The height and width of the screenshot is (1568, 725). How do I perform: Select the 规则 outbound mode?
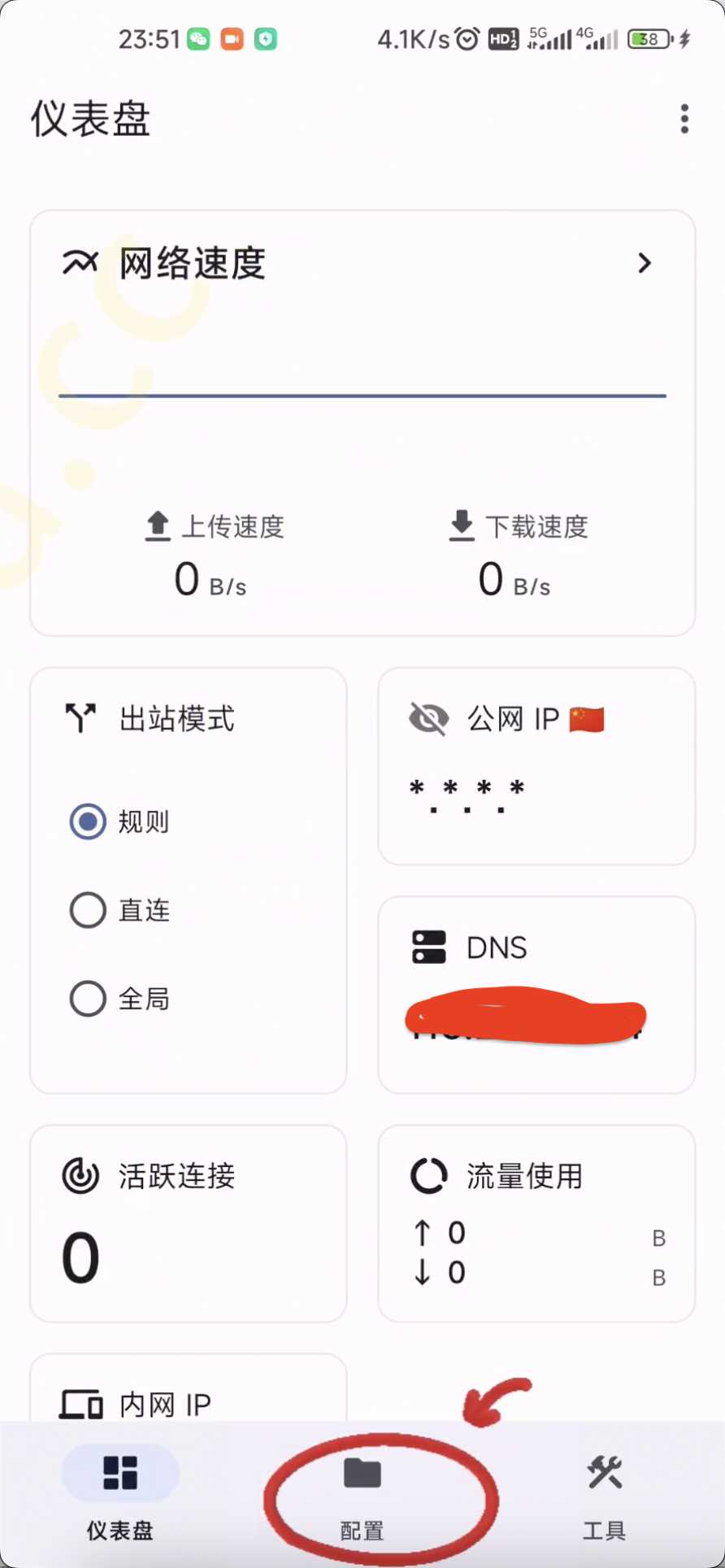88,821
